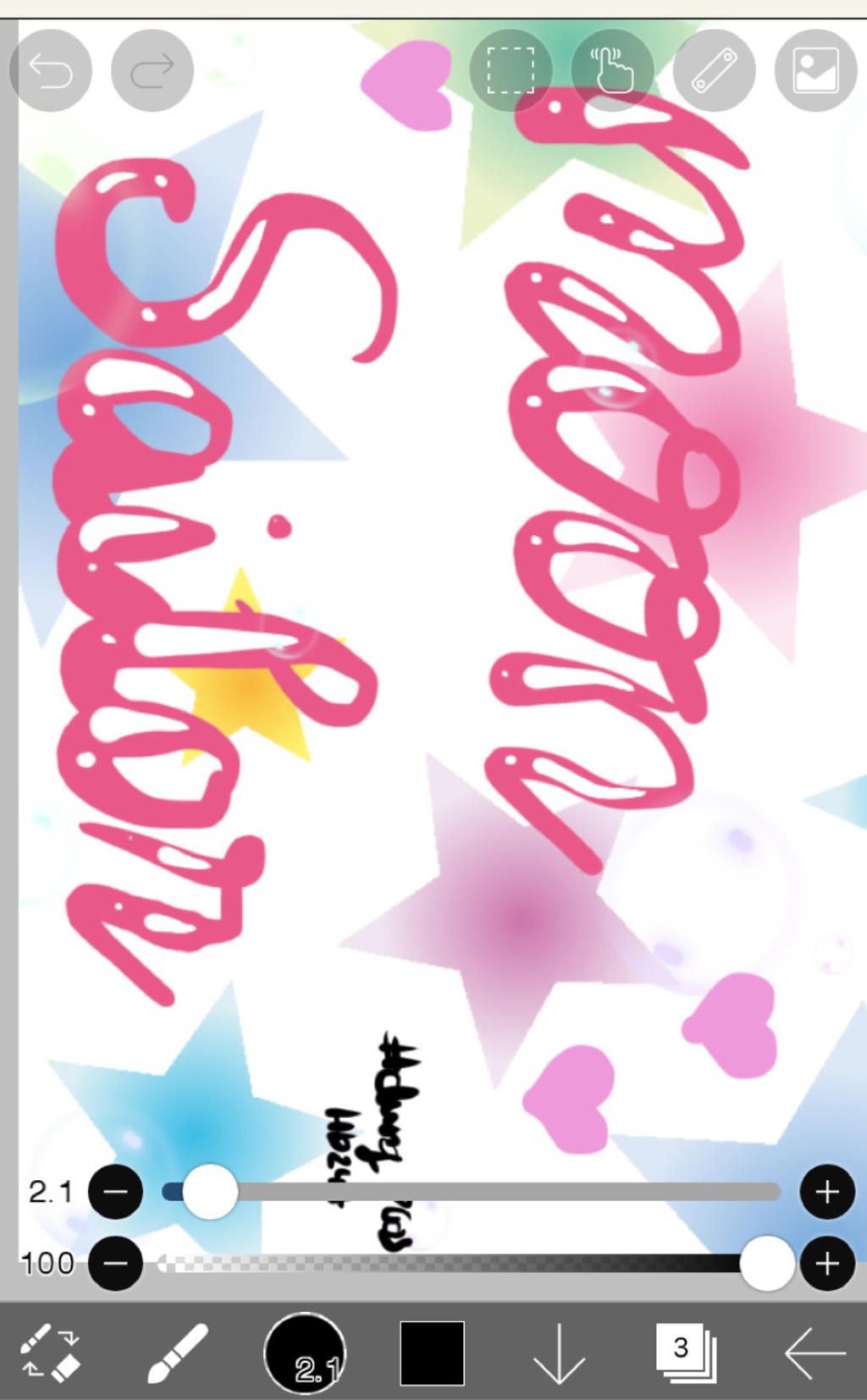Viewport: 867px width, 1400px height.
Task: Open the brush tool selector
Action: pos(178,1353)
